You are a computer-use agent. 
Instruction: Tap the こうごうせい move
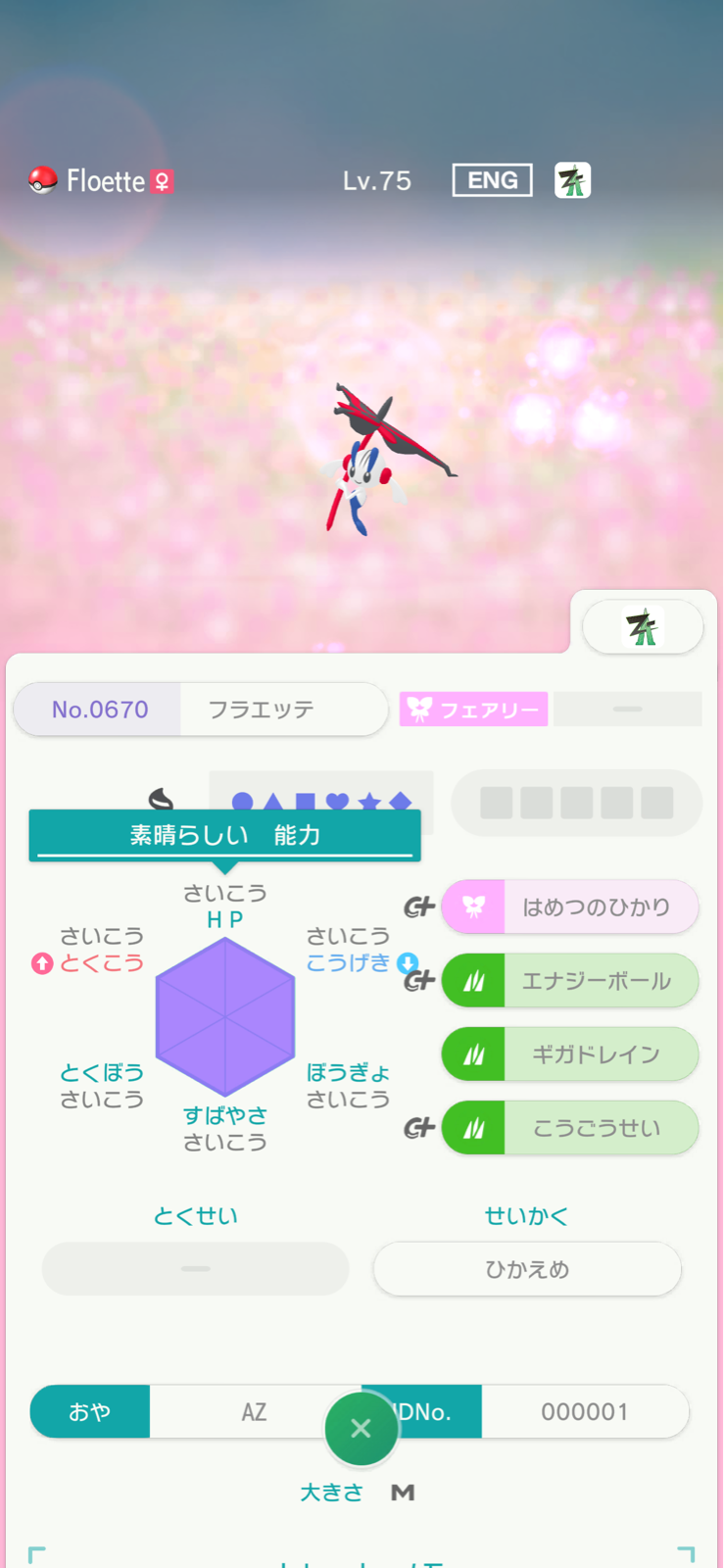tap(570, 1128)
